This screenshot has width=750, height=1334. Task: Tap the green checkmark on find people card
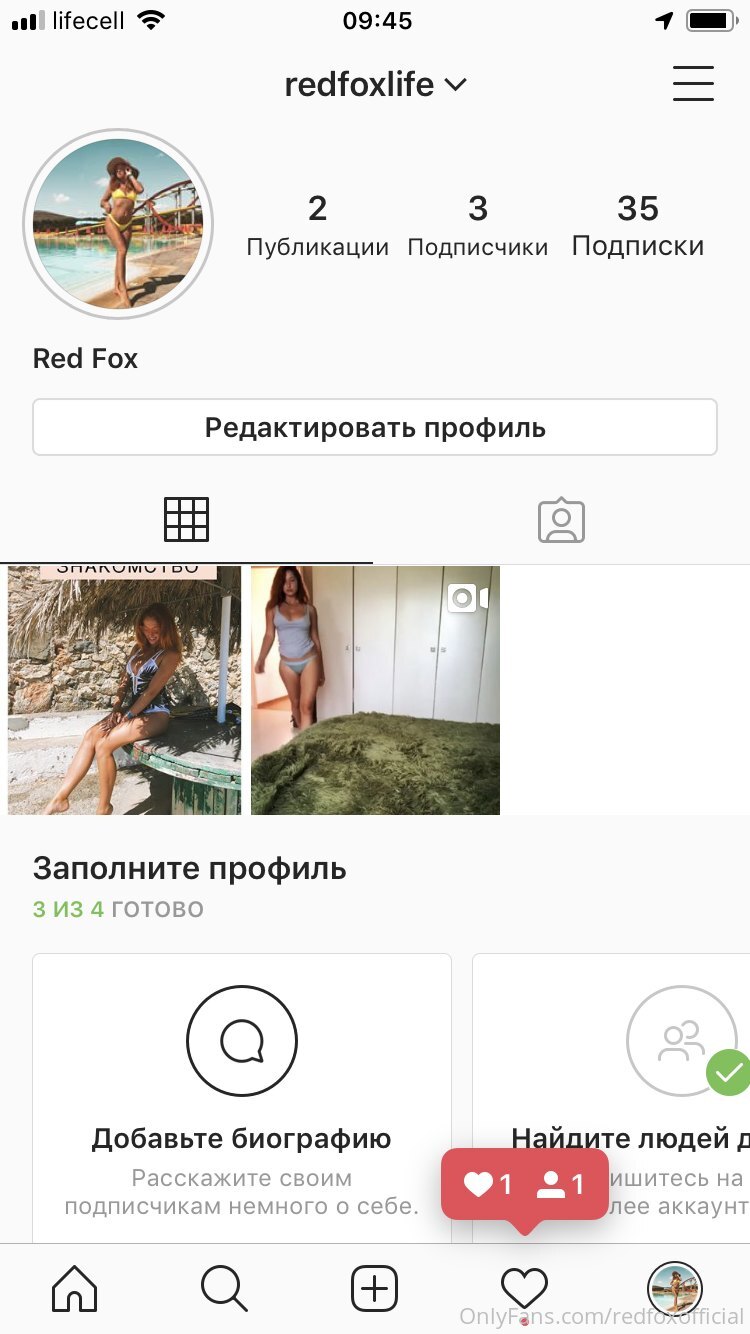(x=729, y=1073)
